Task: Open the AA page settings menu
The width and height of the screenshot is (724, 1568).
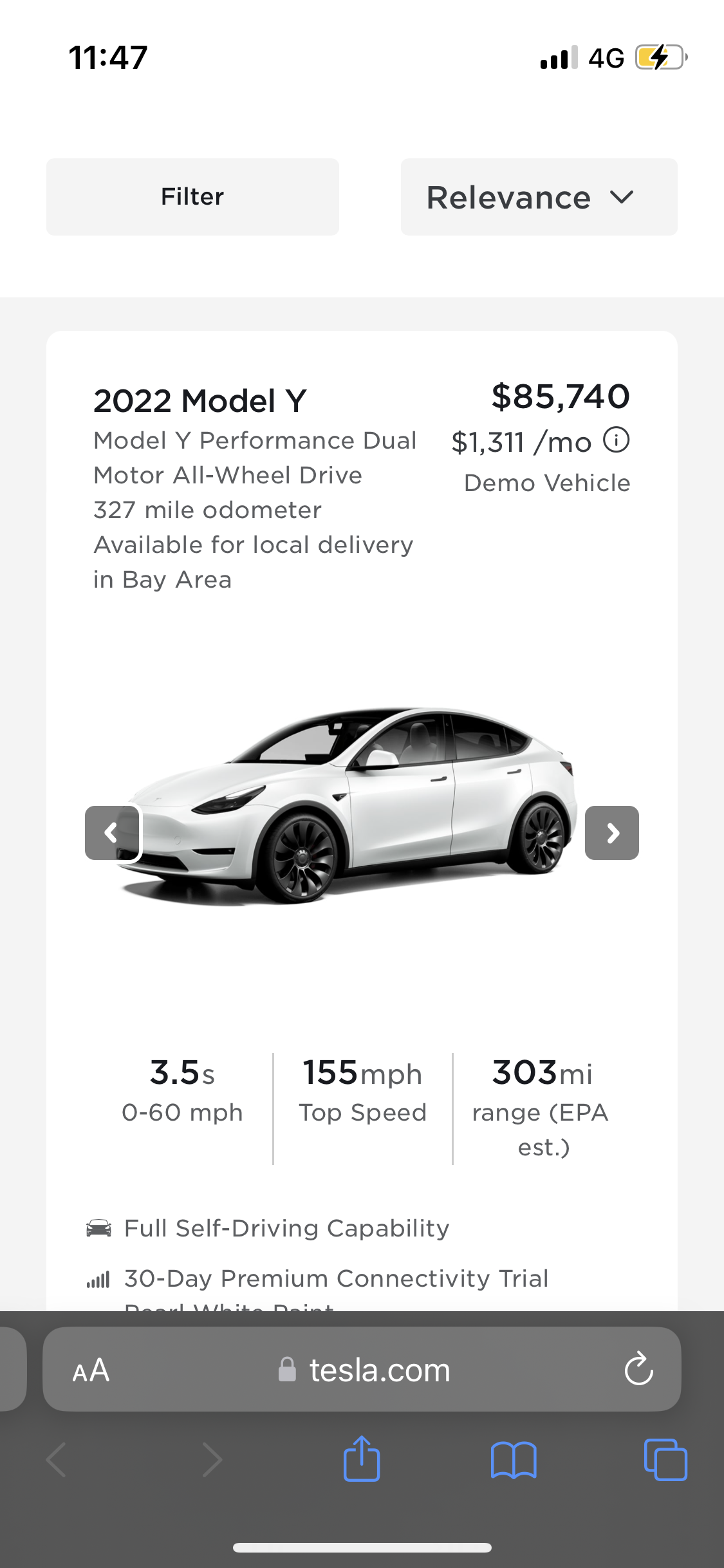Action: [x=91, y=1370]
